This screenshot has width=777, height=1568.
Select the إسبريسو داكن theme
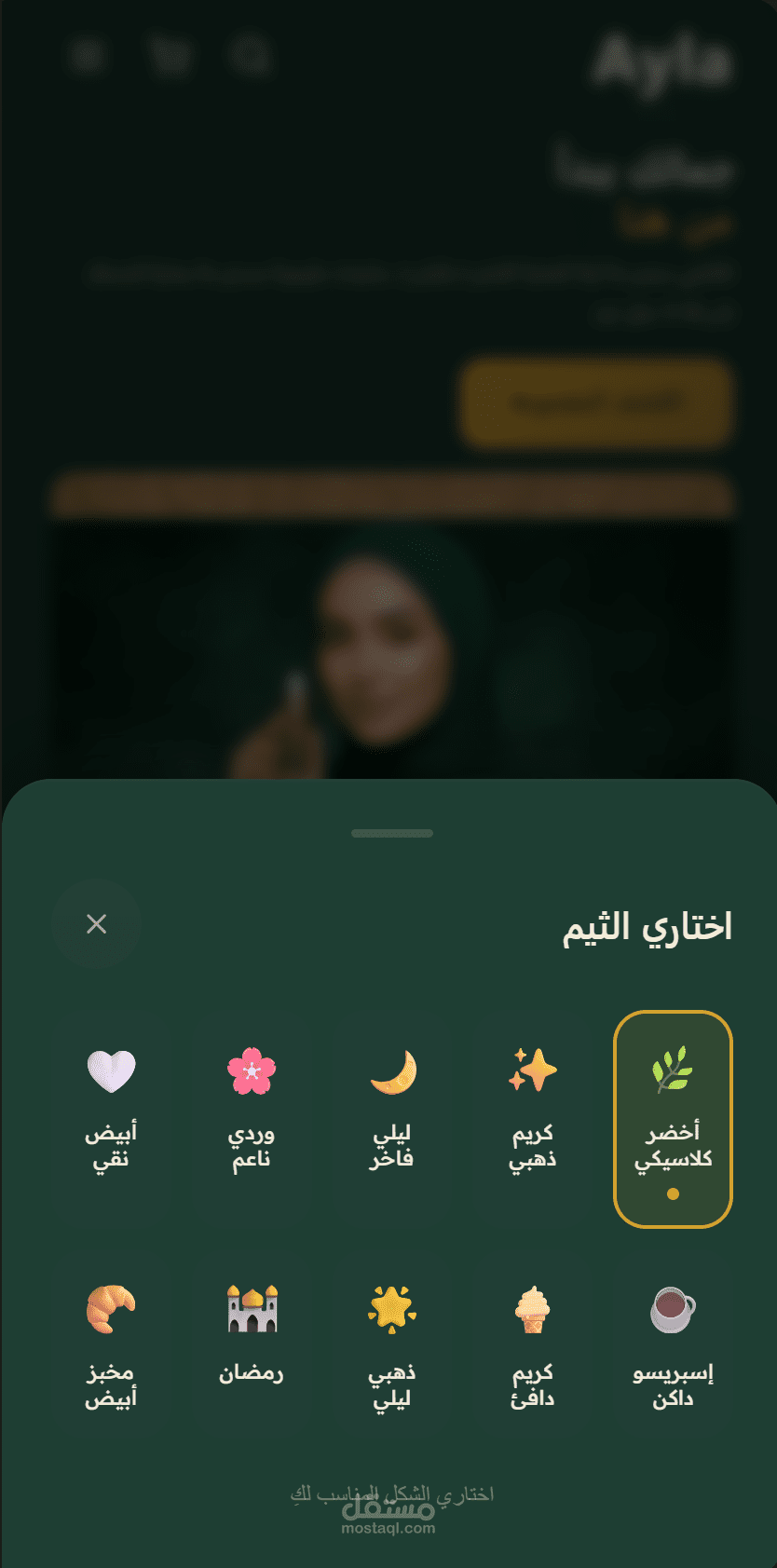pos(673,1344)
